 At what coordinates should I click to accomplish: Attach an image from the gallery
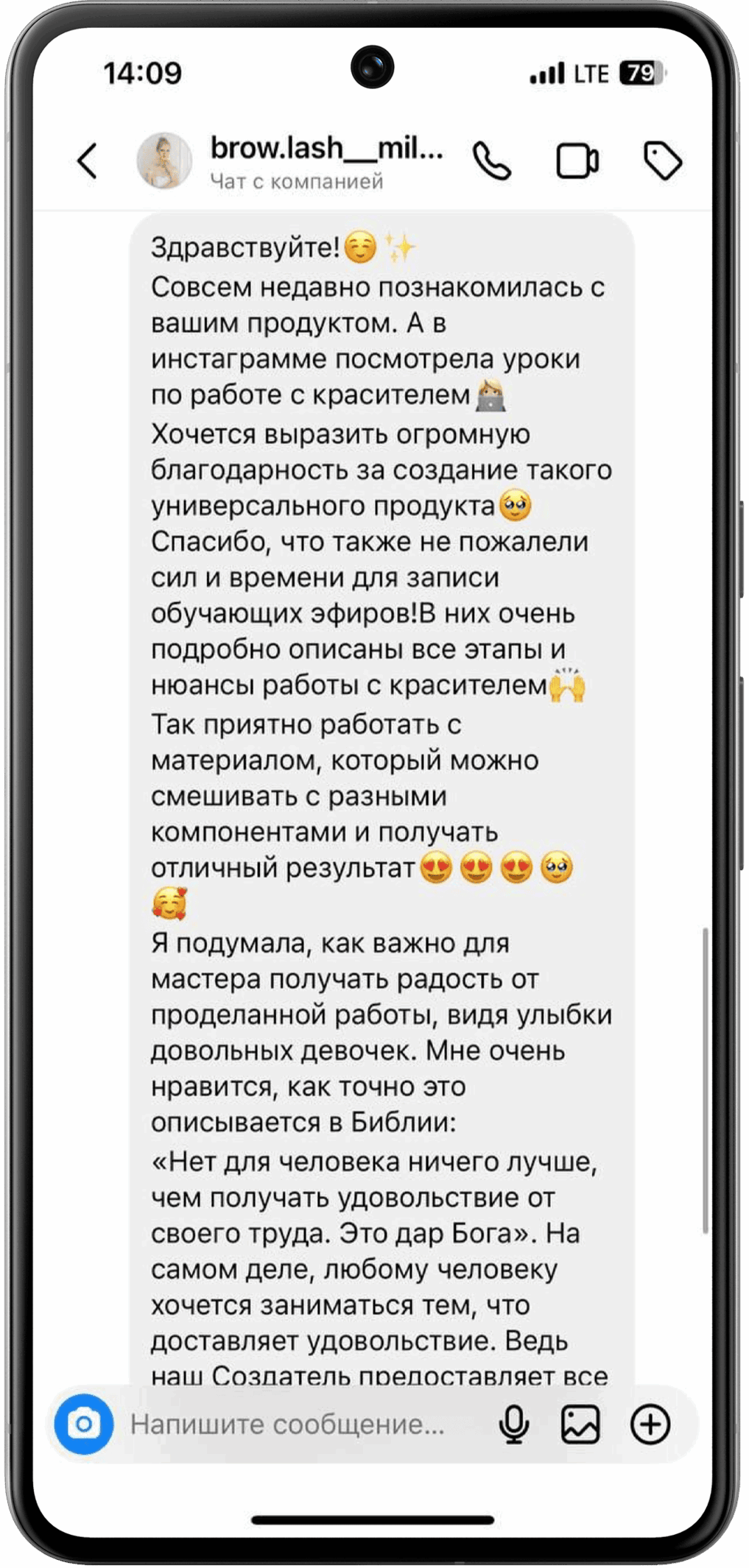point(580,1424)
